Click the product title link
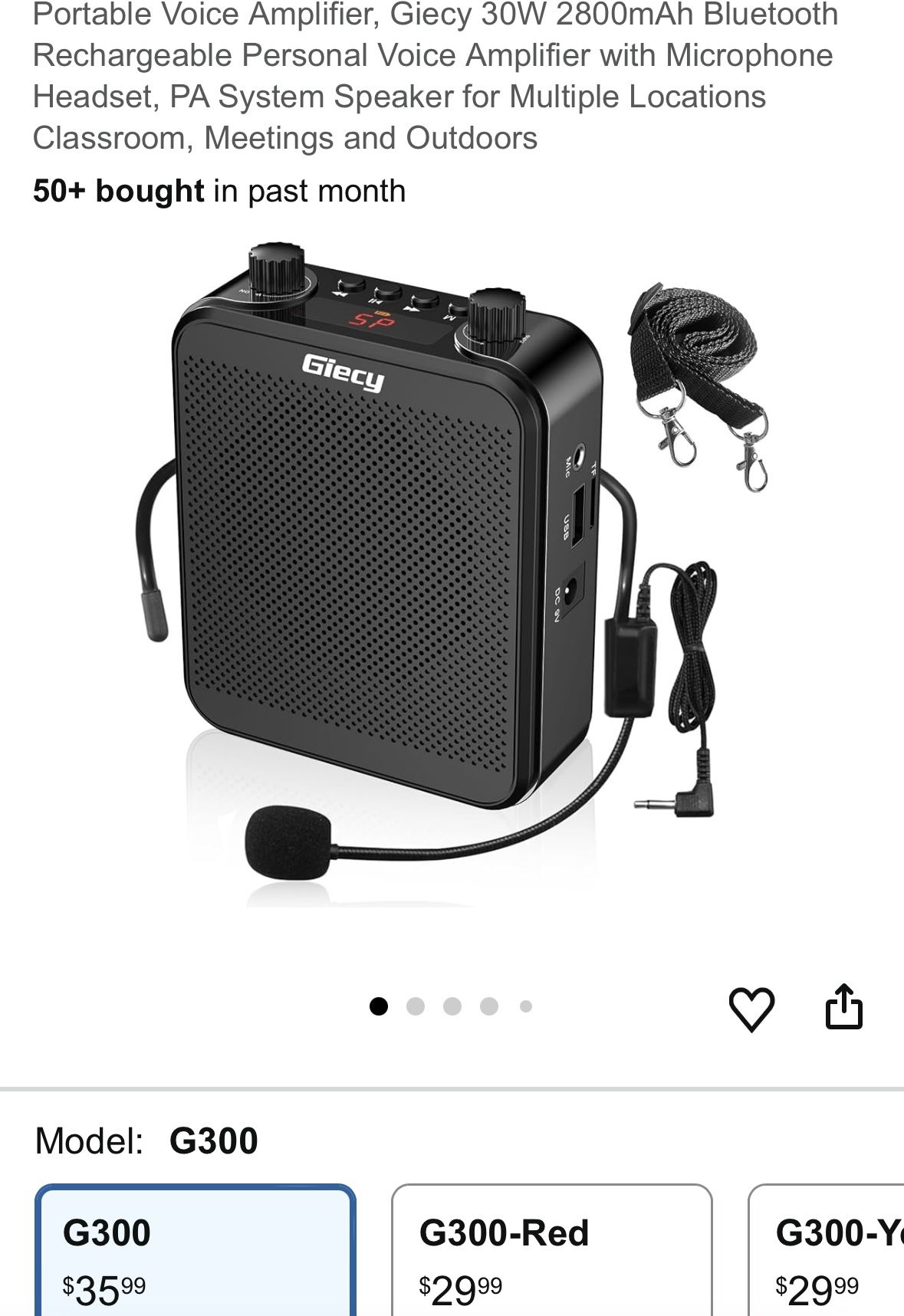 [434, 77]
